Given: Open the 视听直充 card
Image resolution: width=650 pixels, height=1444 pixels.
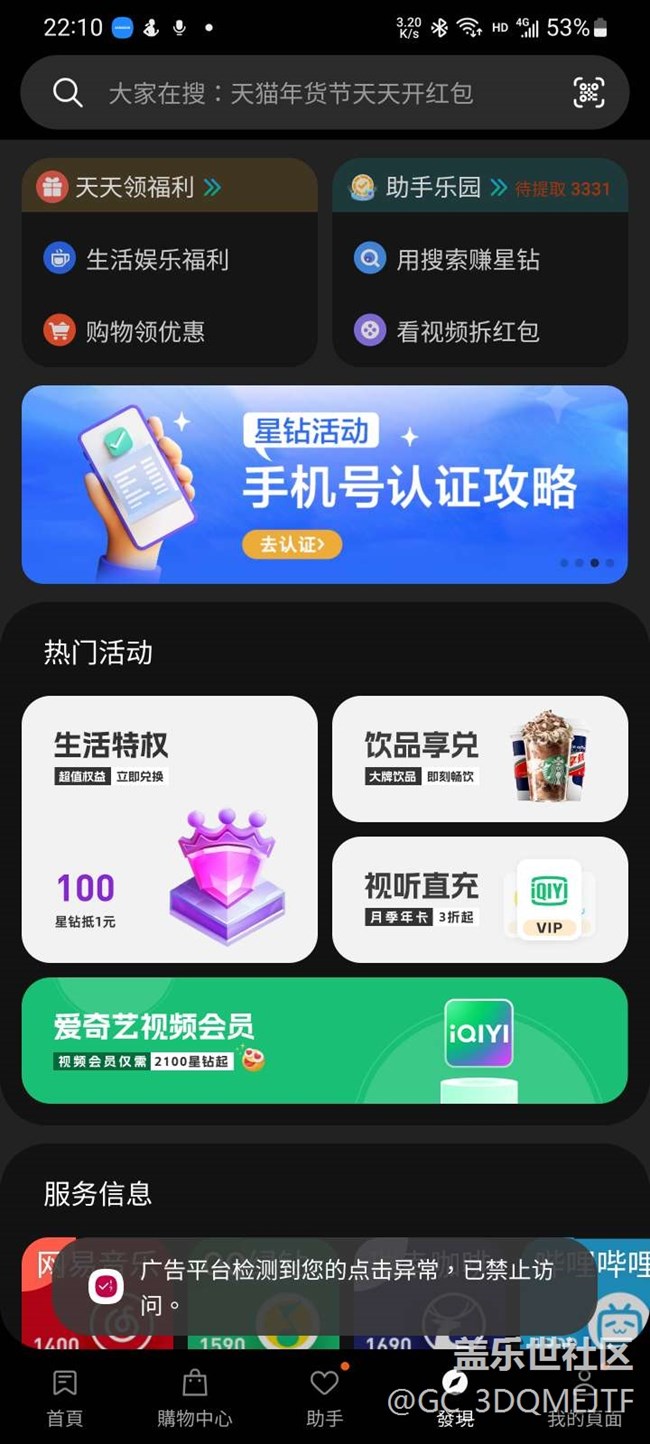Looking at the screenshot, I should 480,899.
